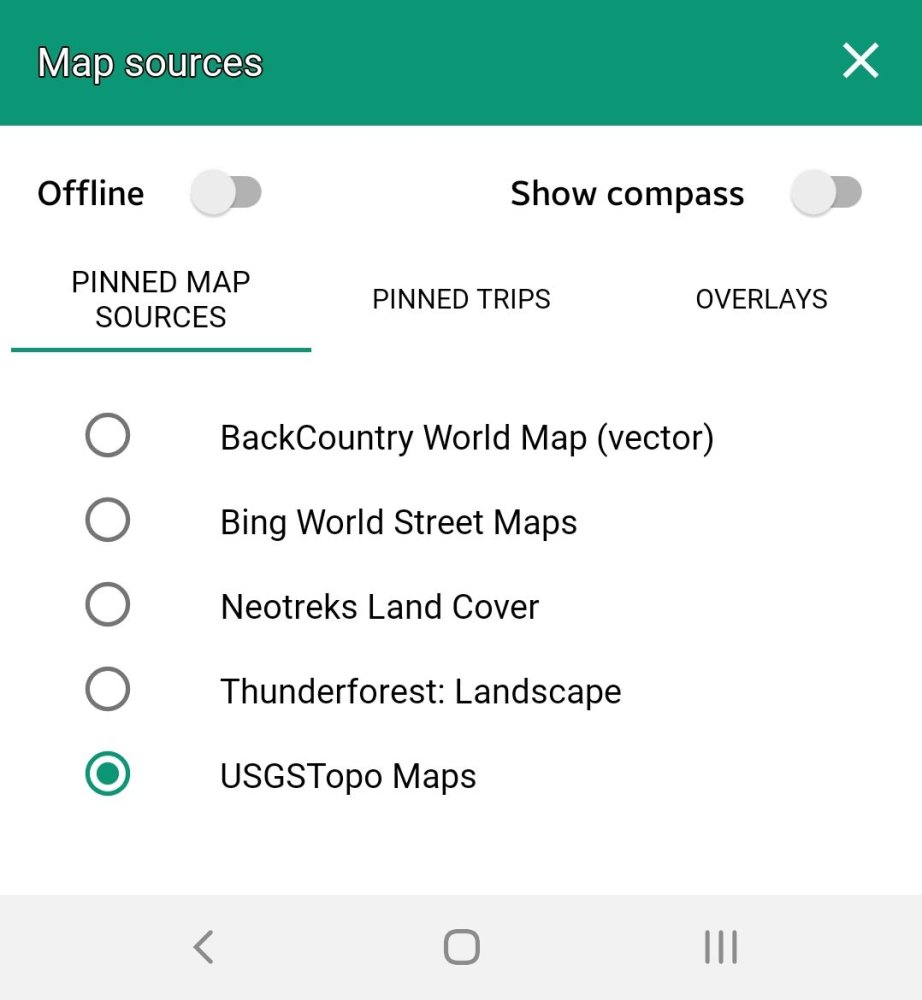Screen dimensions: 922x1000
Task: Click the Show compass label text
Action: [x=627, y=193]
